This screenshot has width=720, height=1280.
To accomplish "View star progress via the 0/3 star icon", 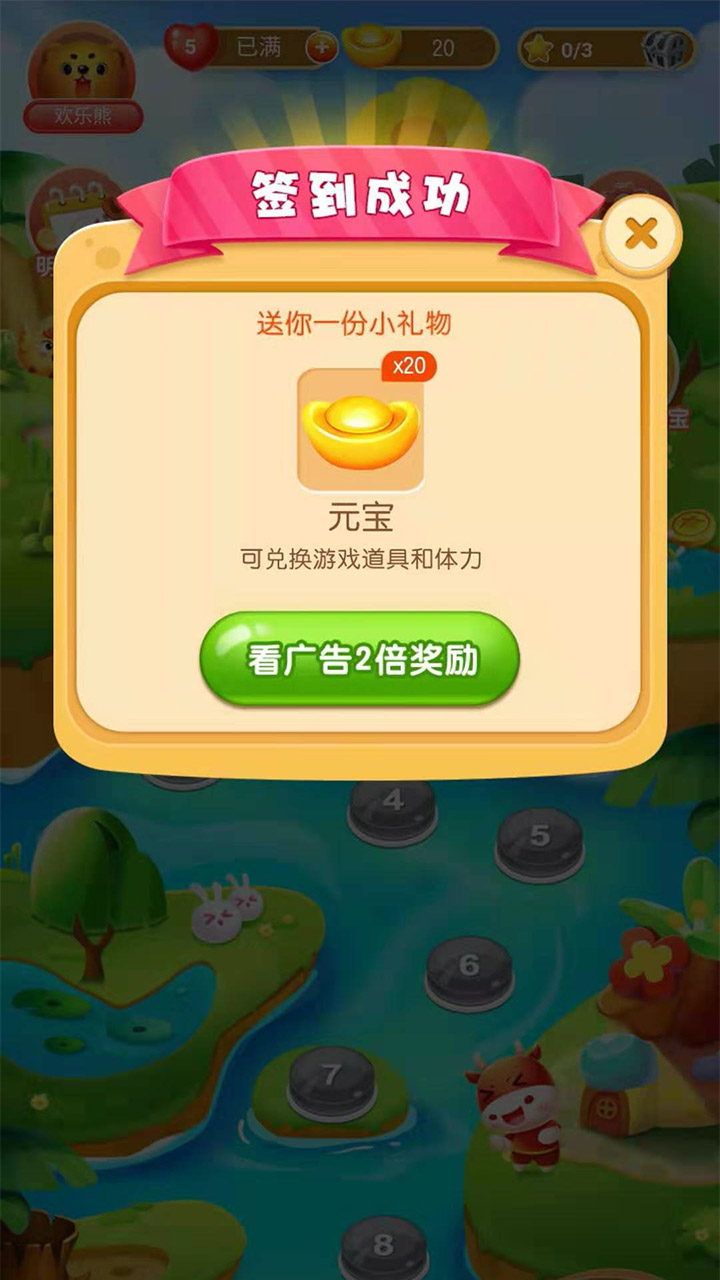I will coord(540,46).
